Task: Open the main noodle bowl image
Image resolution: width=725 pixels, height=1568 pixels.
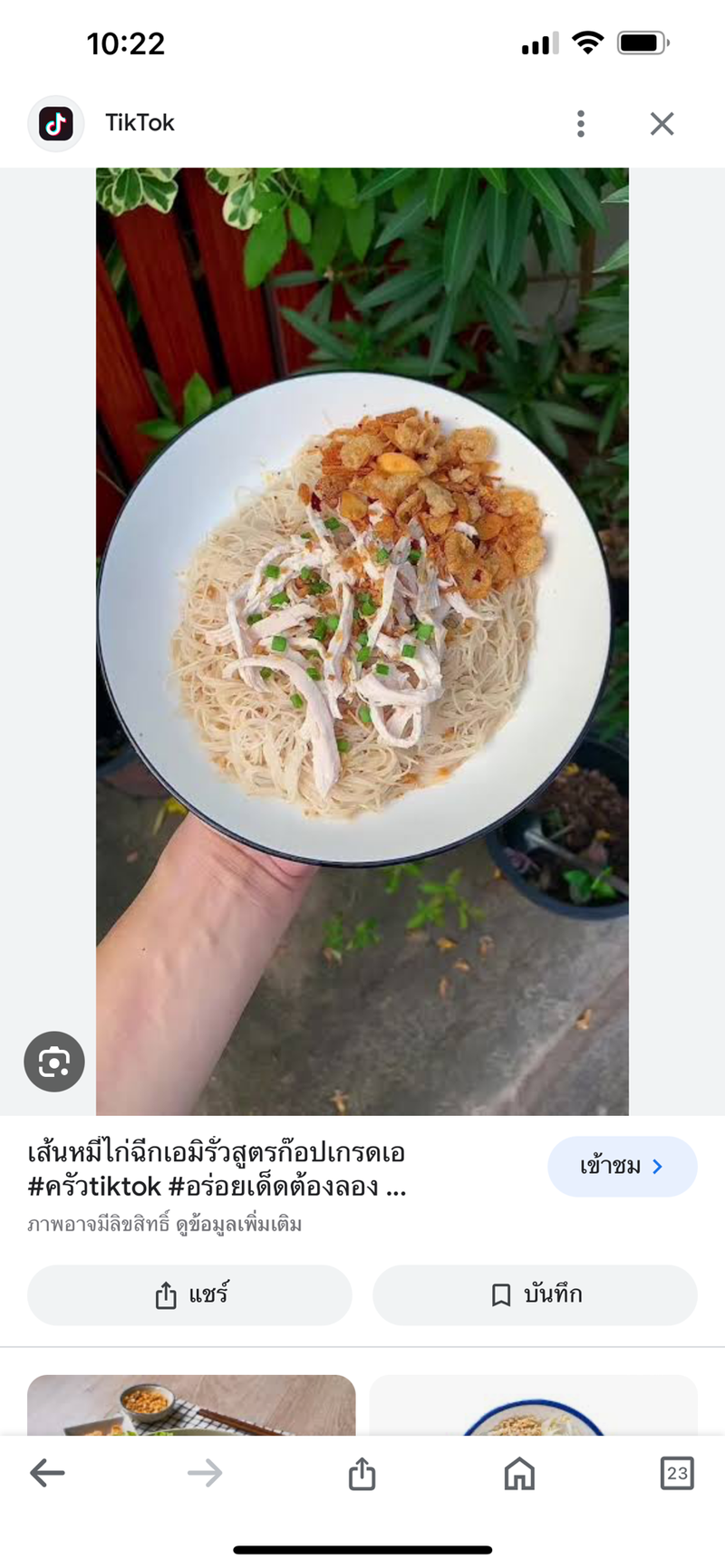Action: (362, 641)
